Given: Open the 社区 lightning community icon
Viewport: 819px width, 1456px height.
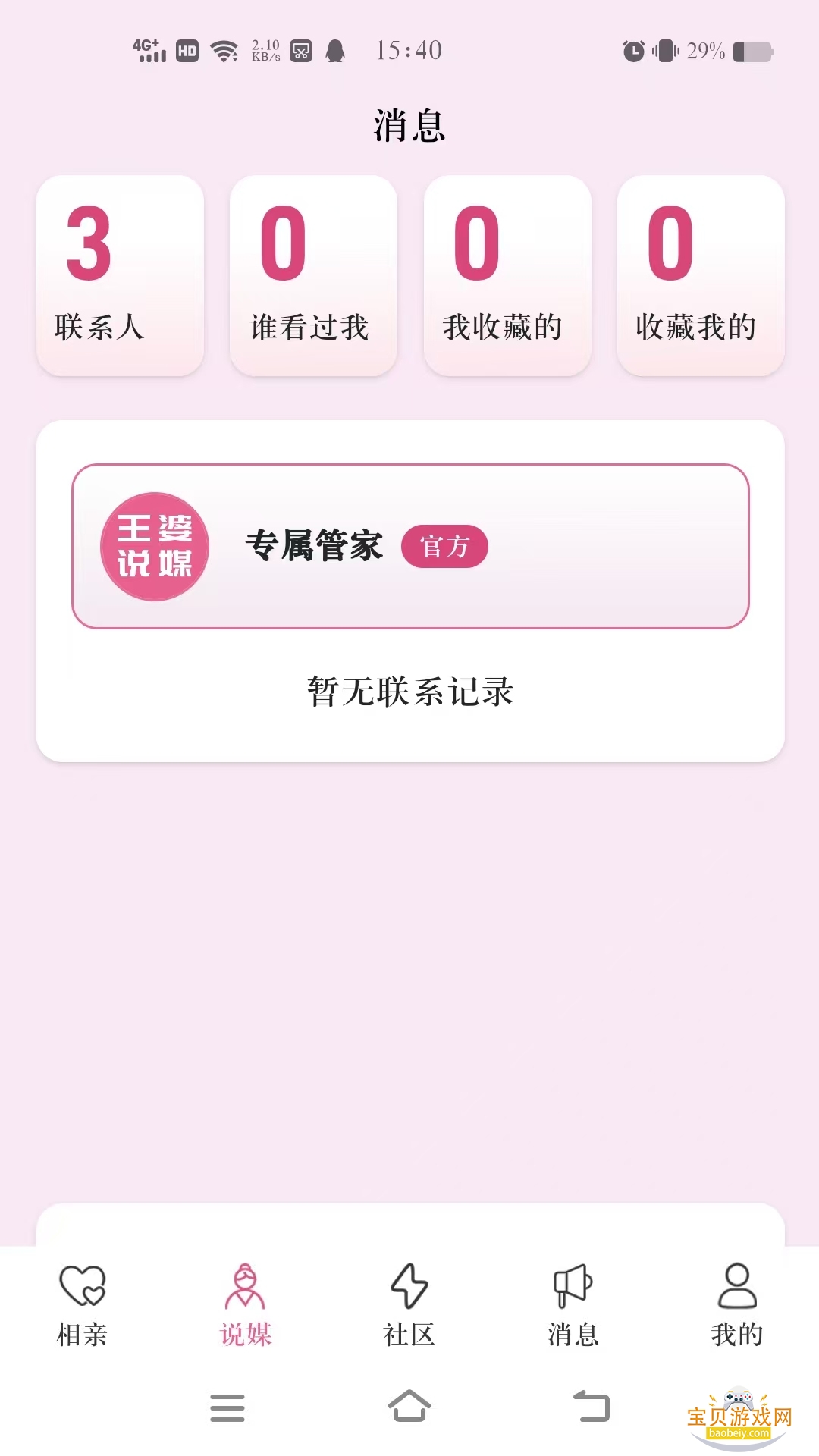Looking at the screenshot, I should (x=409, y=1288).
